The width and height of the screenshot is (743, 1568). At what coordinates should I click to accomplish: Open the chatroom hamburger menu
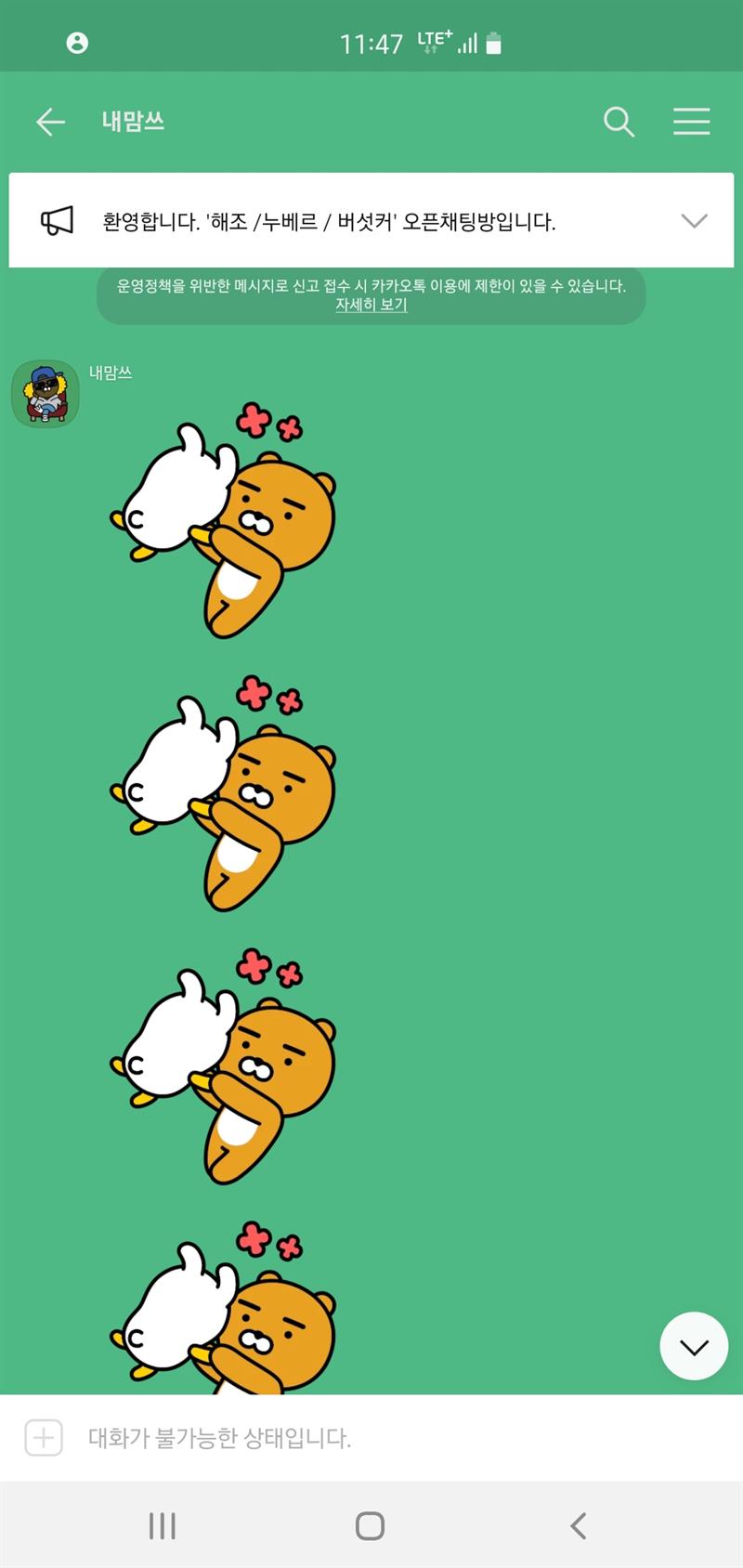691,122
